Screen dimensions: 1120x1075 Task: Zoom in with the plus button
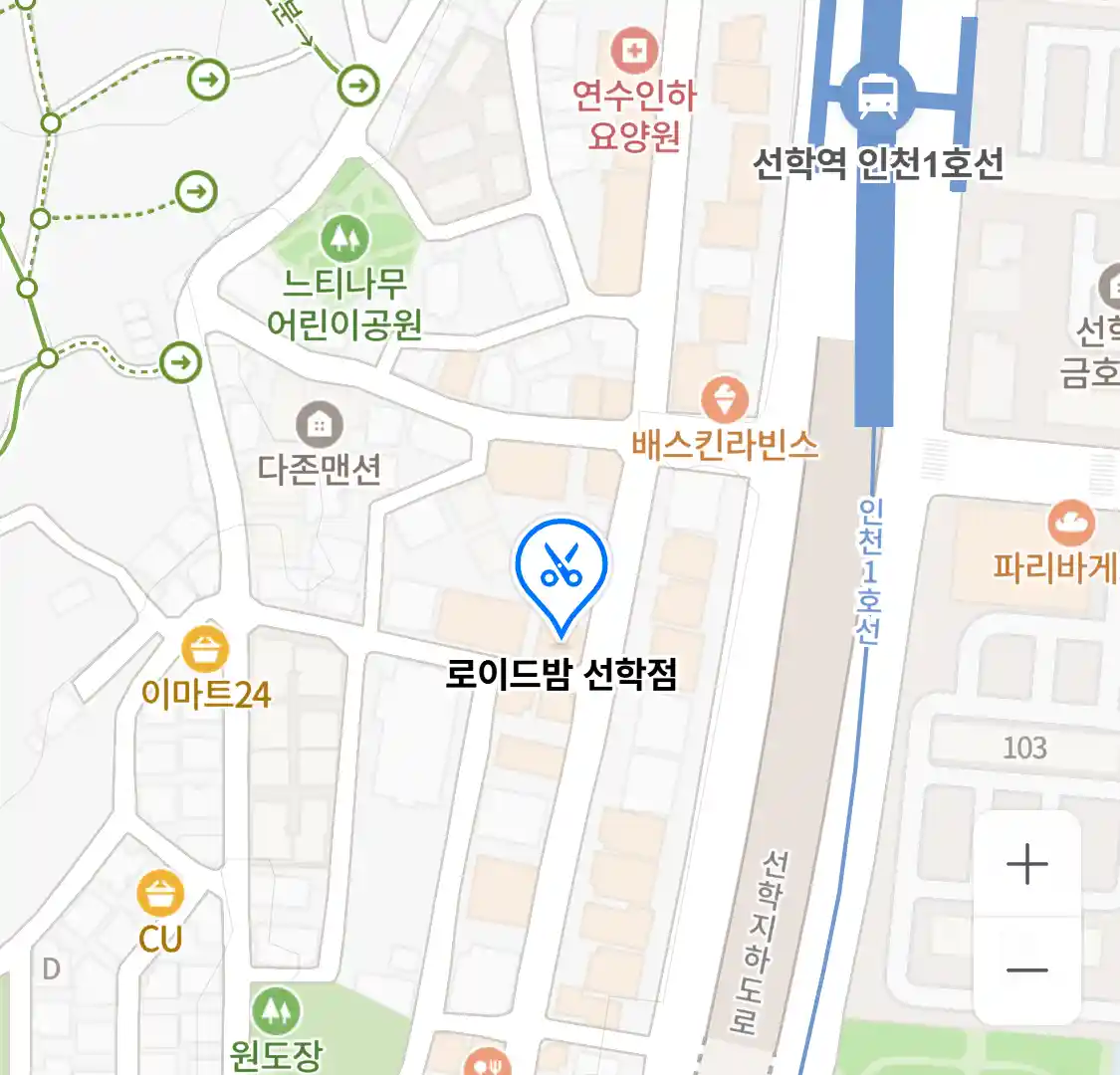1026,864
